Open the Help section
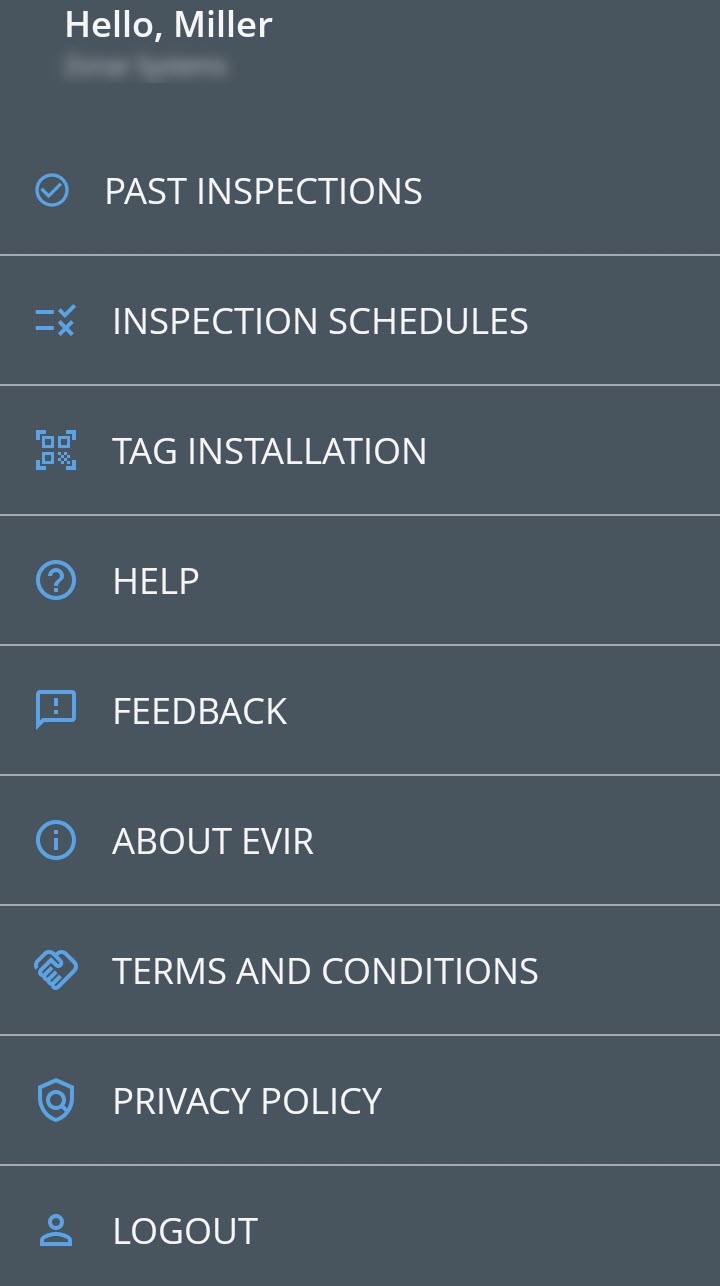720x1286 pixels. 155,580
